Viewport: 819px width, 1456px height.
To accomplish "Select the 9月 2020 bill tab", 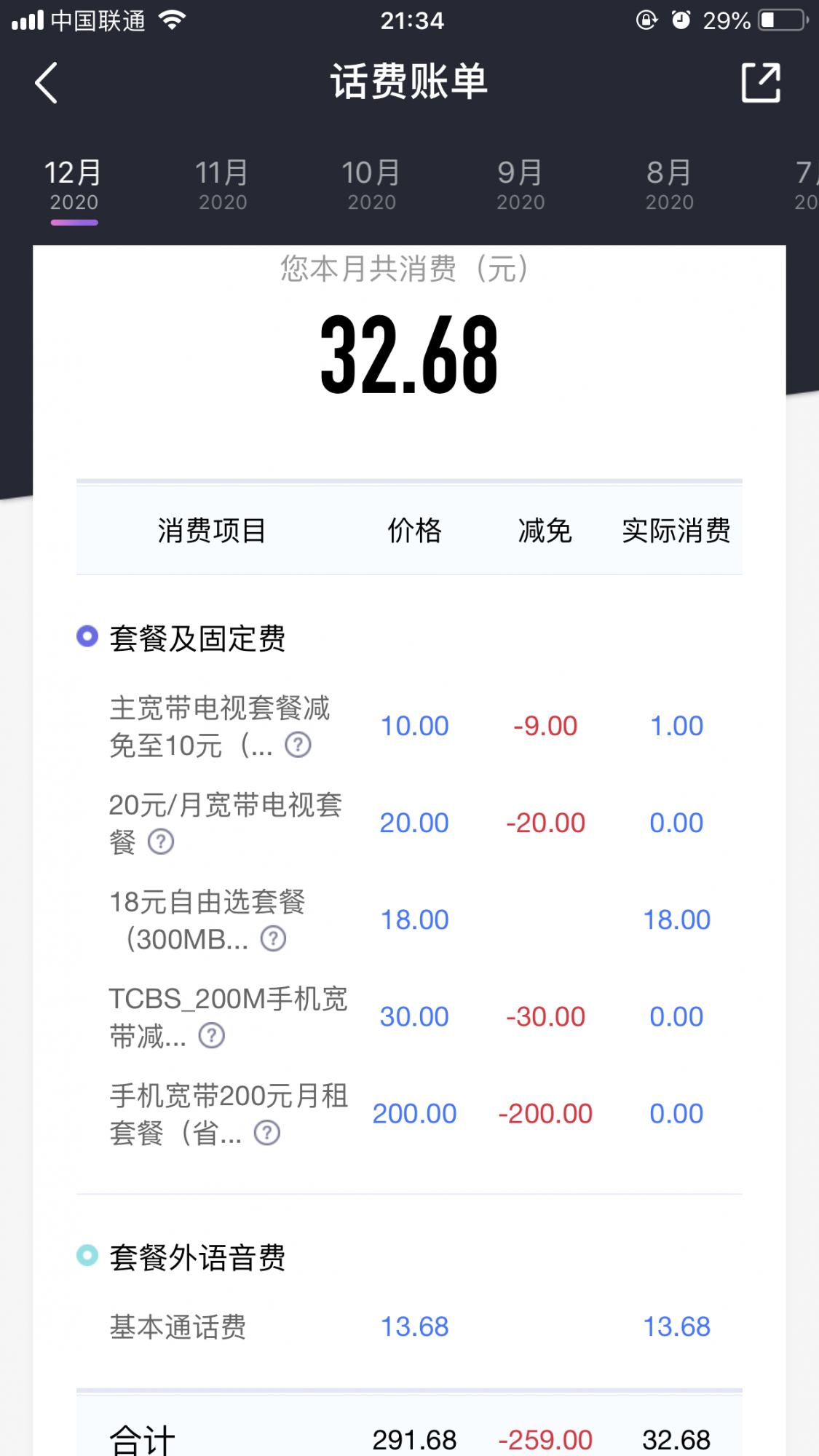I will point(521,185).
